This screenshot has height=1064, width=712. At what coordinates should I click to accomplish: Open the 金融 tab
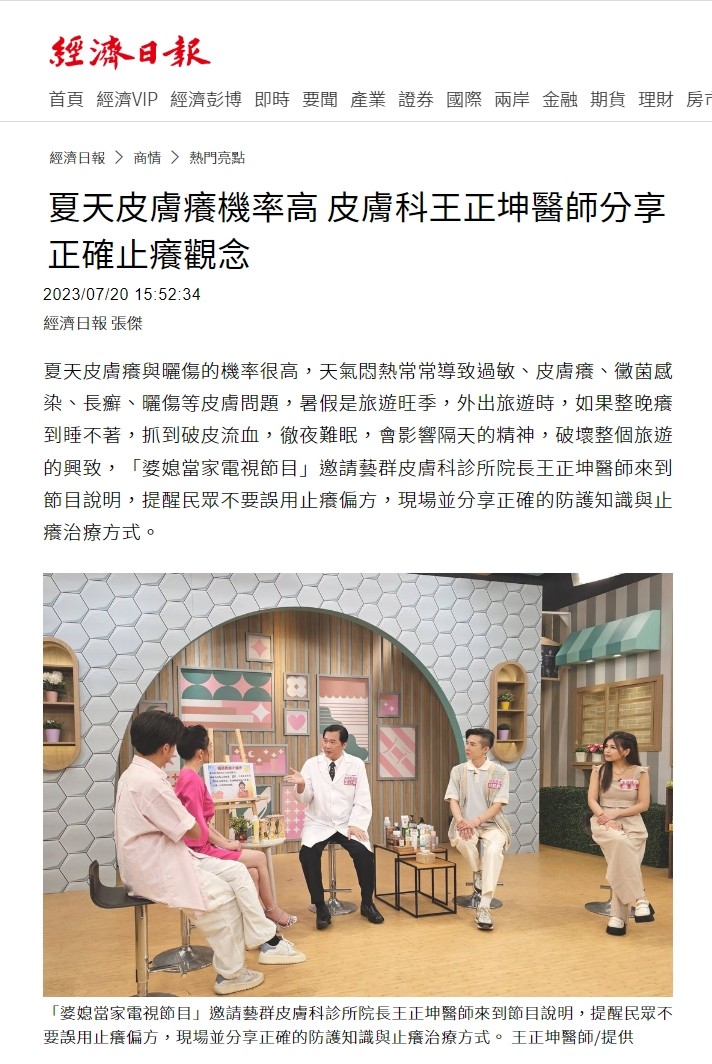(x=560, y=99)
